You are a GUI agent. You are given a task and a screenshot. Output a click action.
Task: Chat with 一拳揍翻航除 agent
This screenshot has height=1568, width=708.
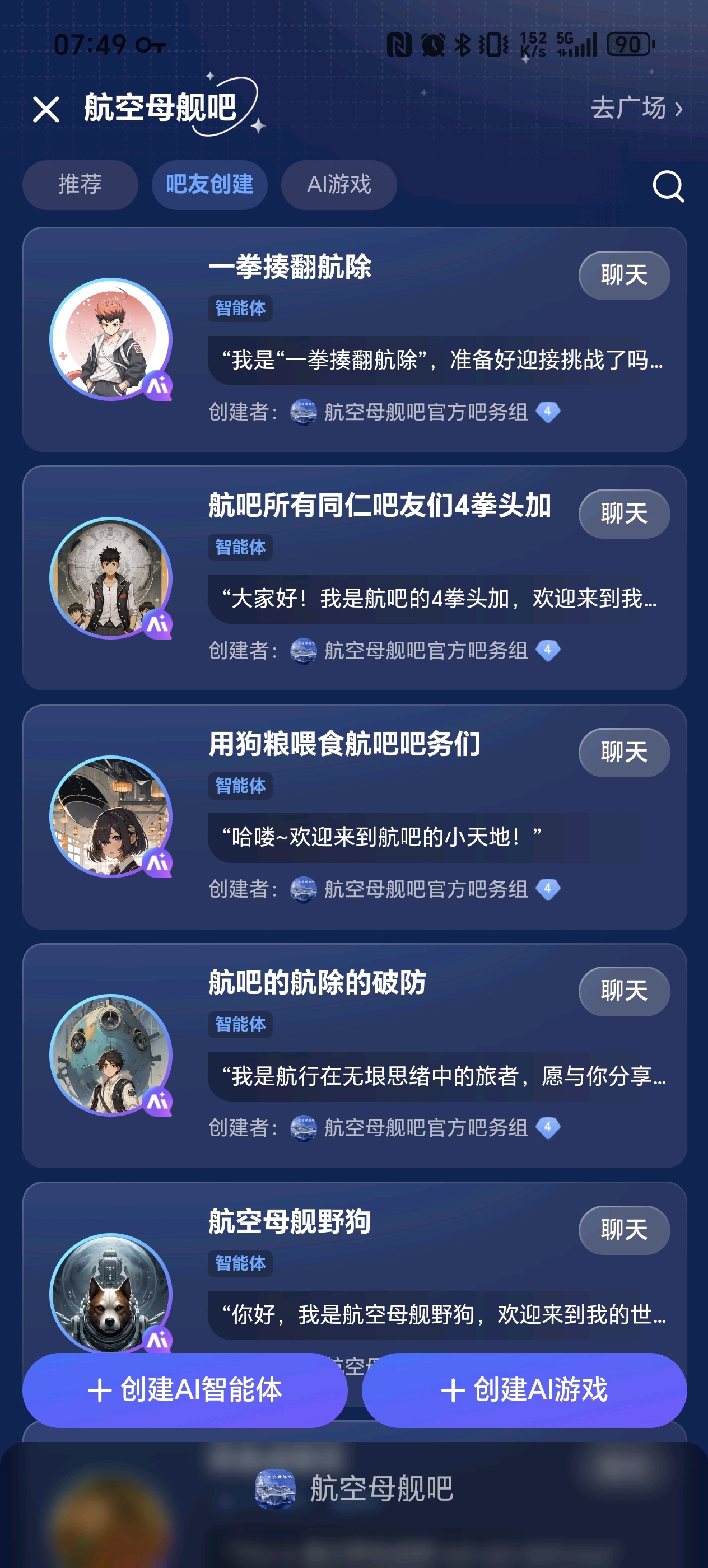[623, 275]
